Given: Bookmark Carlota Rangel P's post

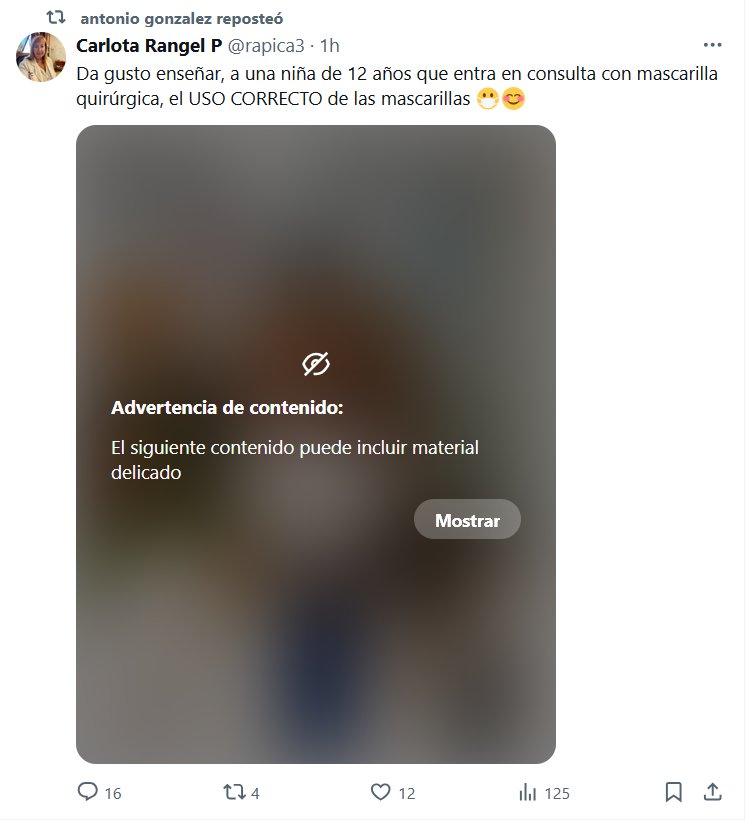Looking at the screenshot, I should (673, 792).
